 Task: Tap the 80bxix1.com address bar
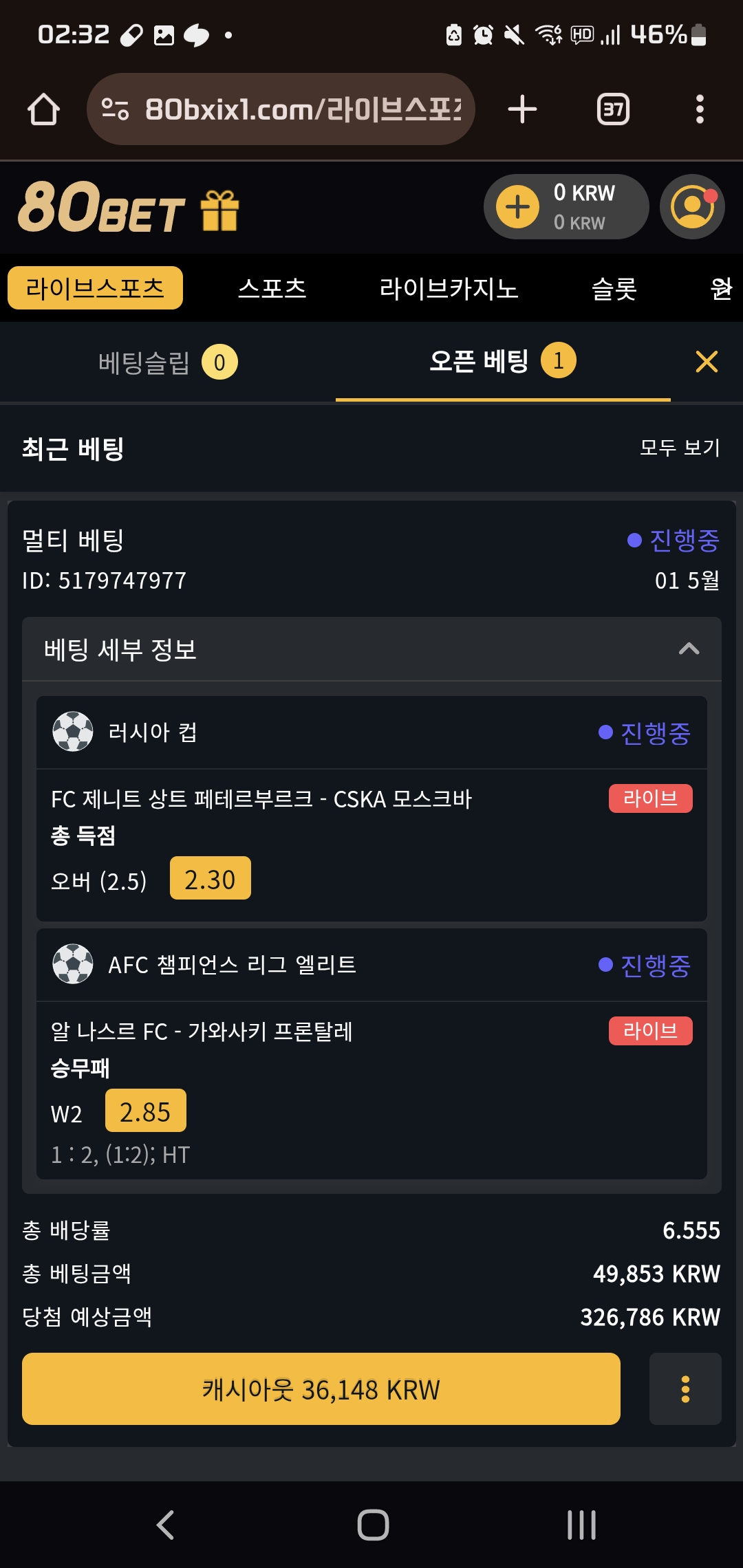(x=281, y=109)
